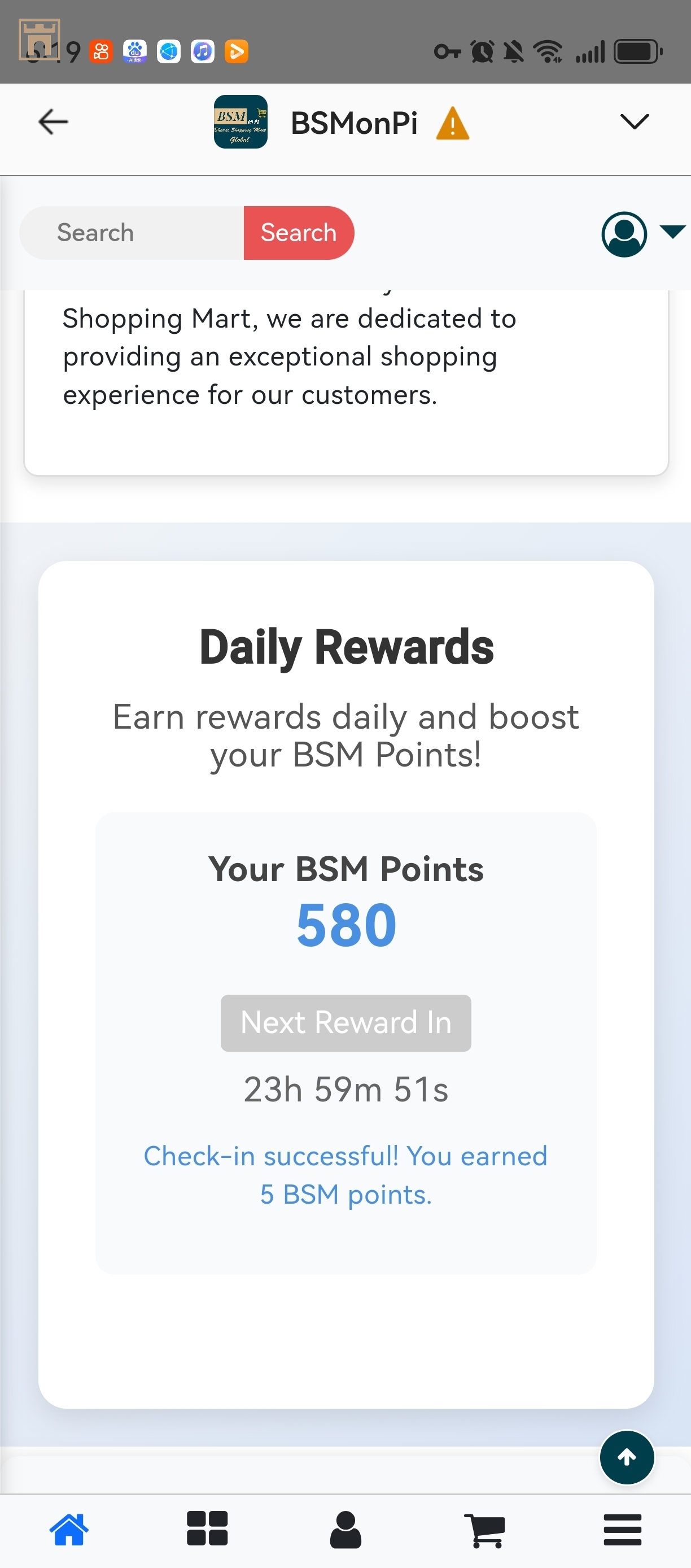Image resolution: width=691 pixels, height=1568 pixels.
Task: Tap the red Search button
Action: [x=299, y=233]
